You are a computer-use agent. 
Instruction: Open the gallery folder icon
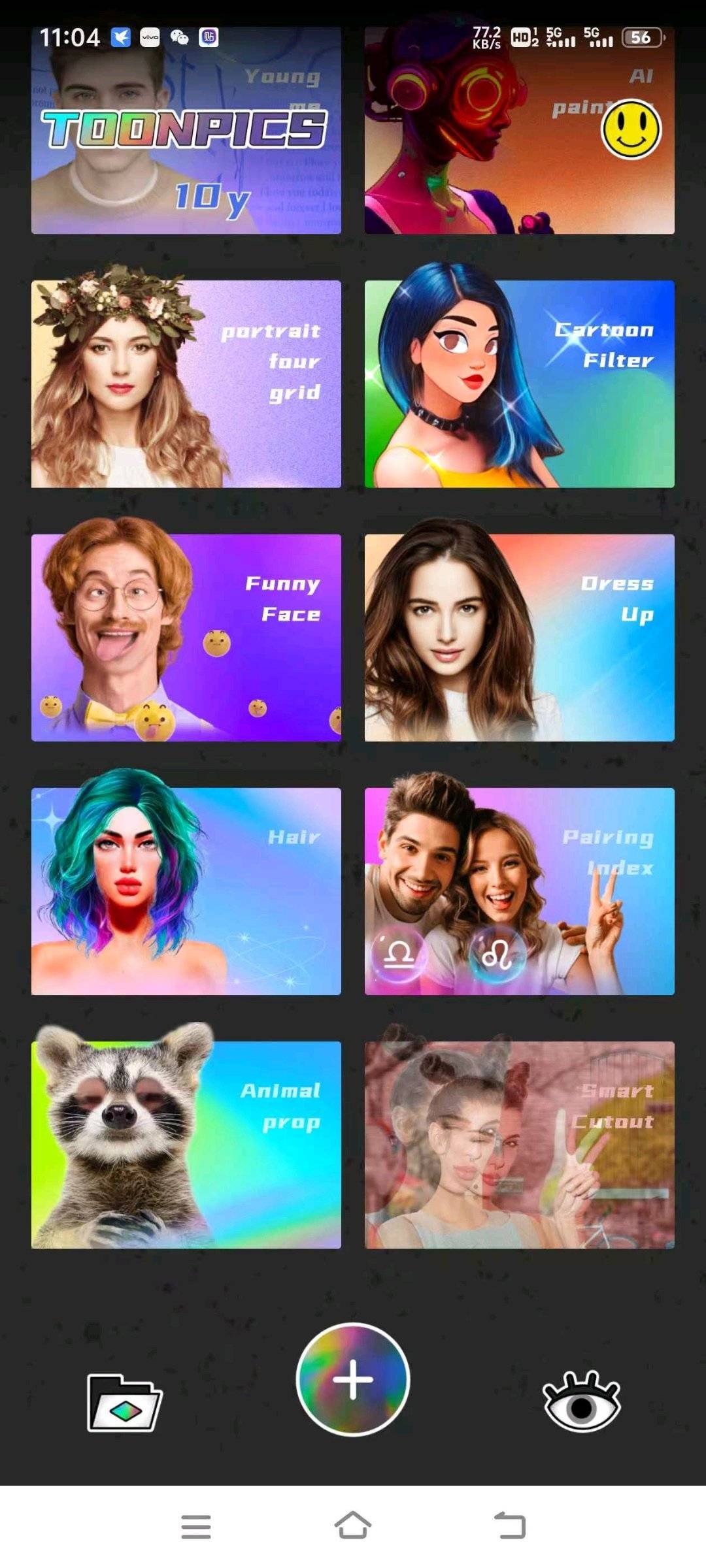[x=124, y=1402]
